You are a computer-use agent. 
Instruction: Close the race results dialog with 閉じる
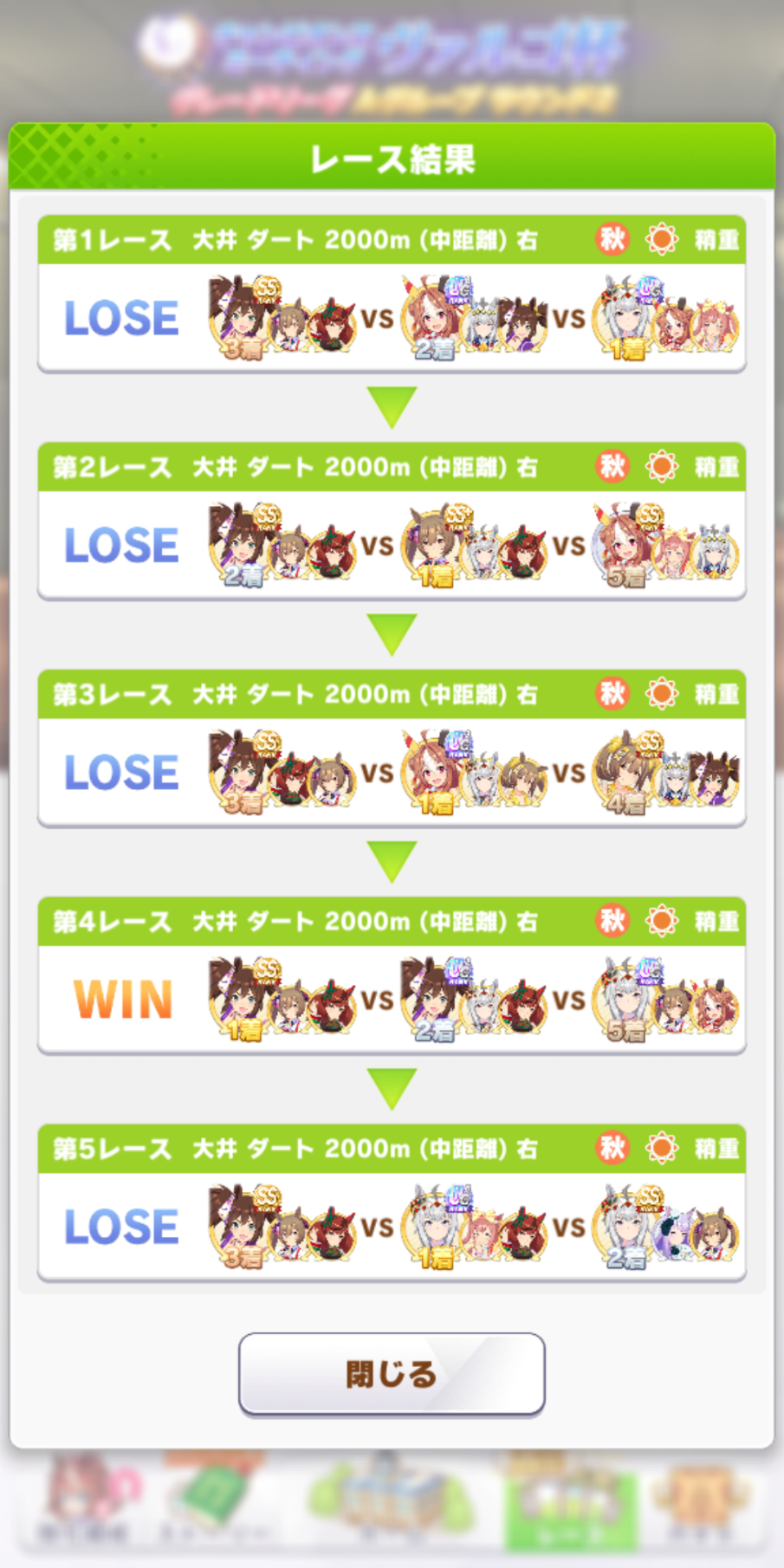392,1374
